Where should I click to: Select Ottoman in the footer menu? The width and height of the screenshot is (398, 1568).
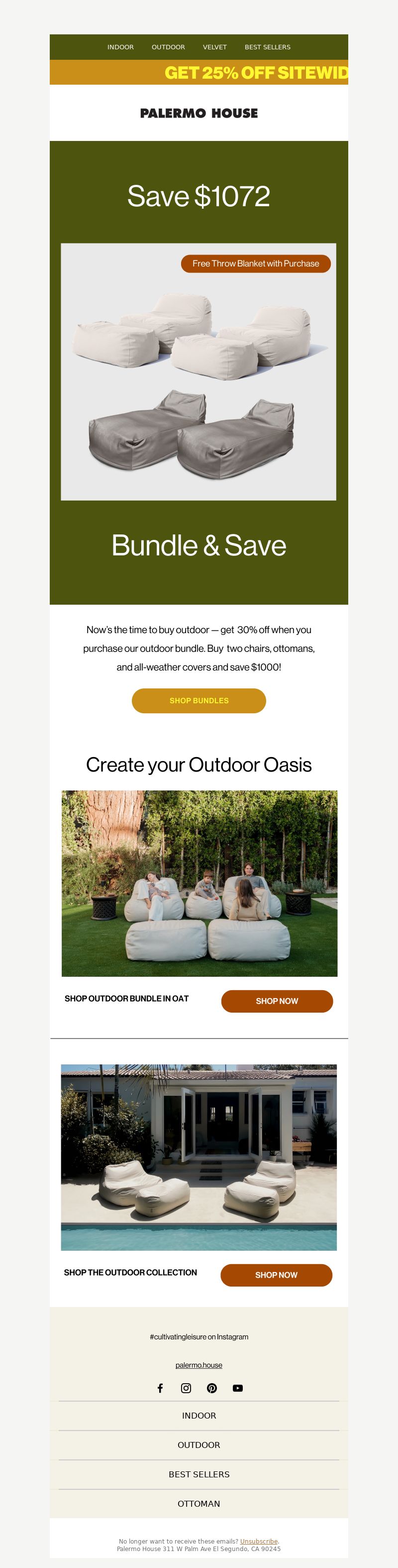click(199, 1503)
